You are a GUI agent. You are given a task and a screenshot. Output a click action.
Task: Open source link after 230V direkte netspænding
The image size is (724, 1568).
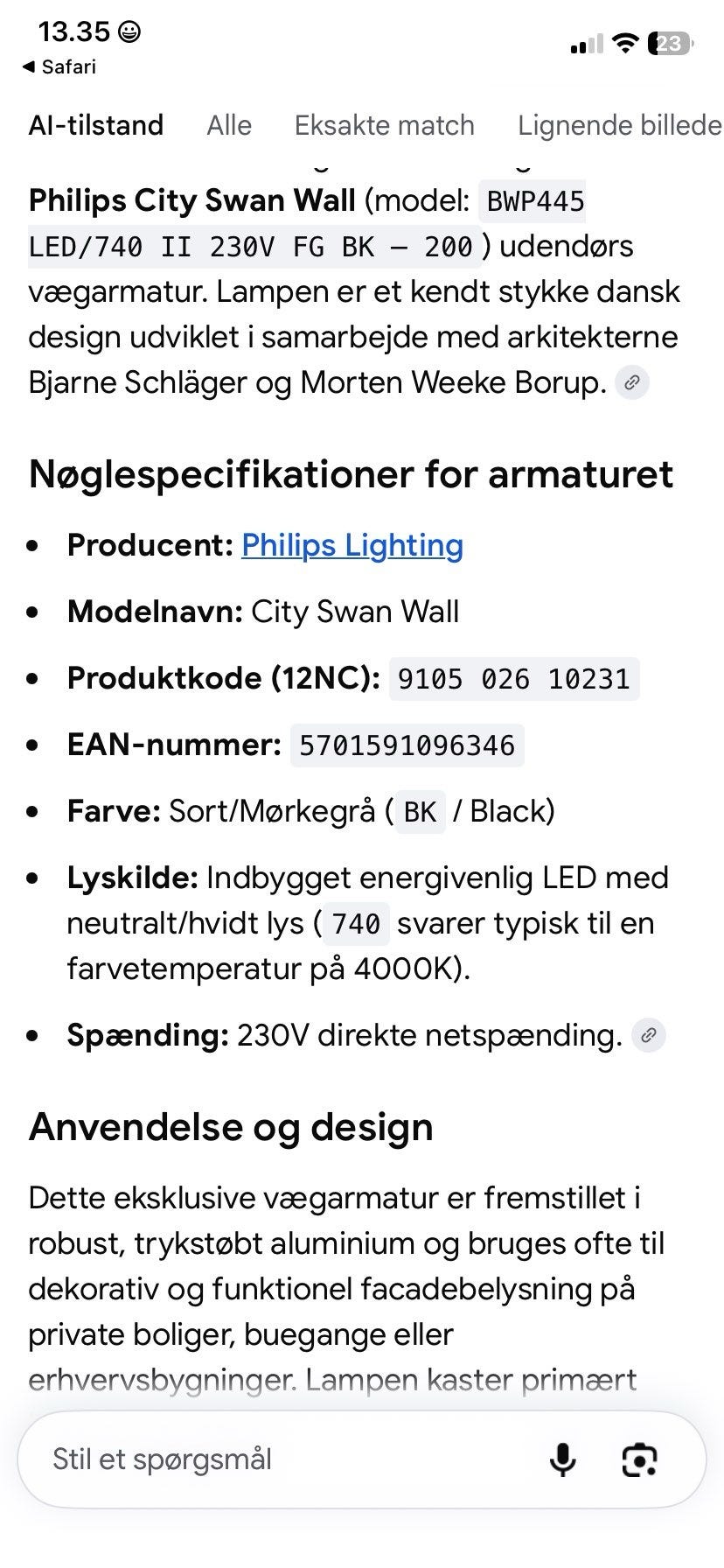click(x=649, y=1035)
